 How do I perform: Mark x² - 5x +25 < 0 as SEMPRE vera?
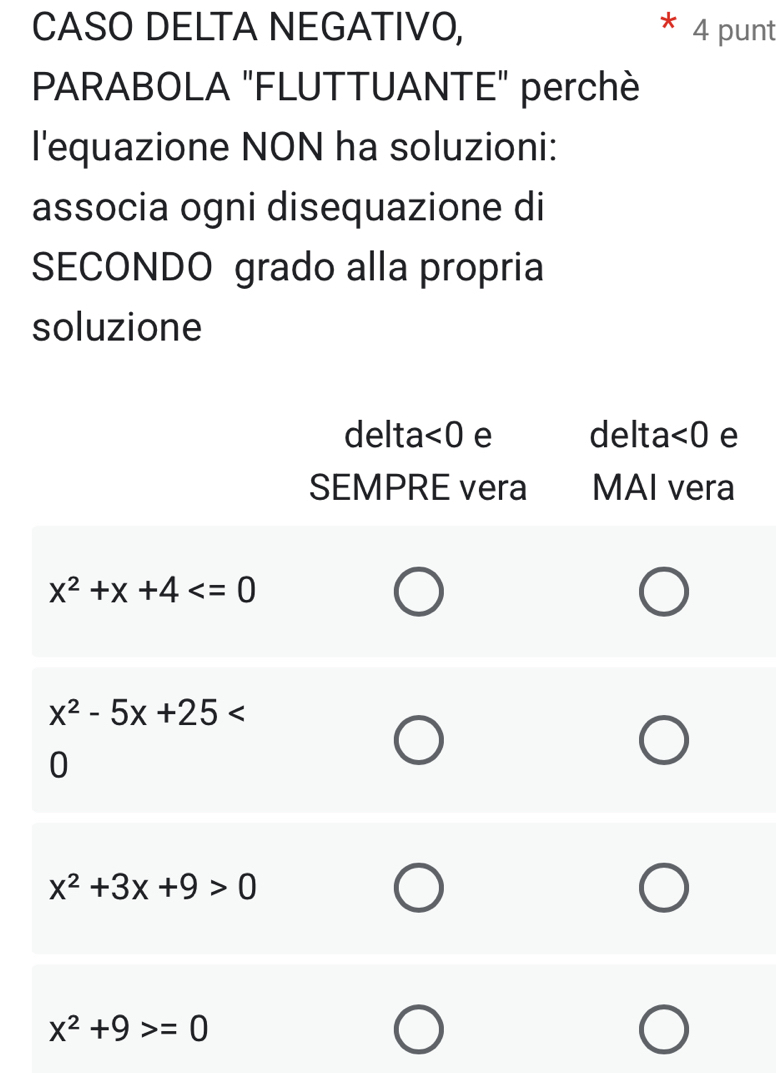418,740
